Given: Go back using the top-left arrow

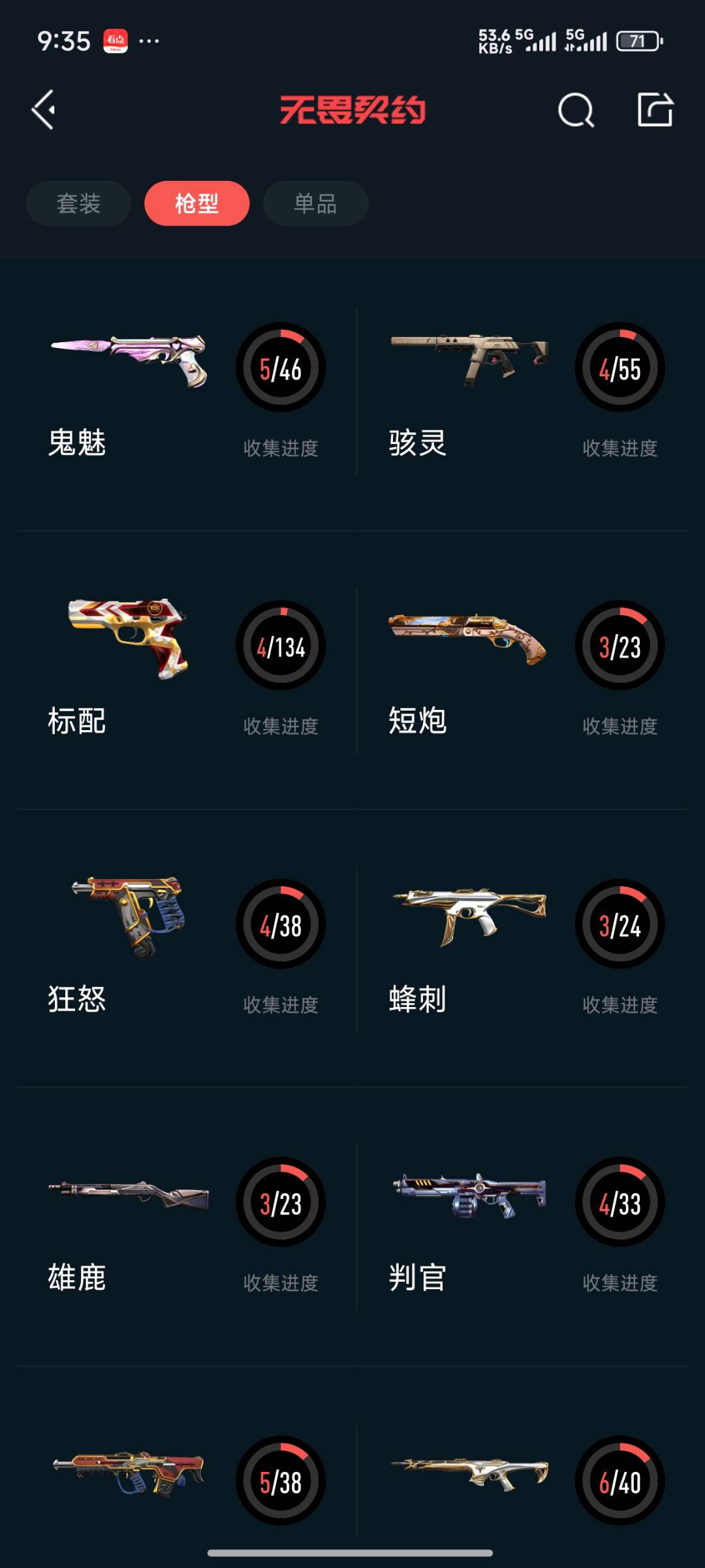Looking at the screenshot, I should 44,110.
